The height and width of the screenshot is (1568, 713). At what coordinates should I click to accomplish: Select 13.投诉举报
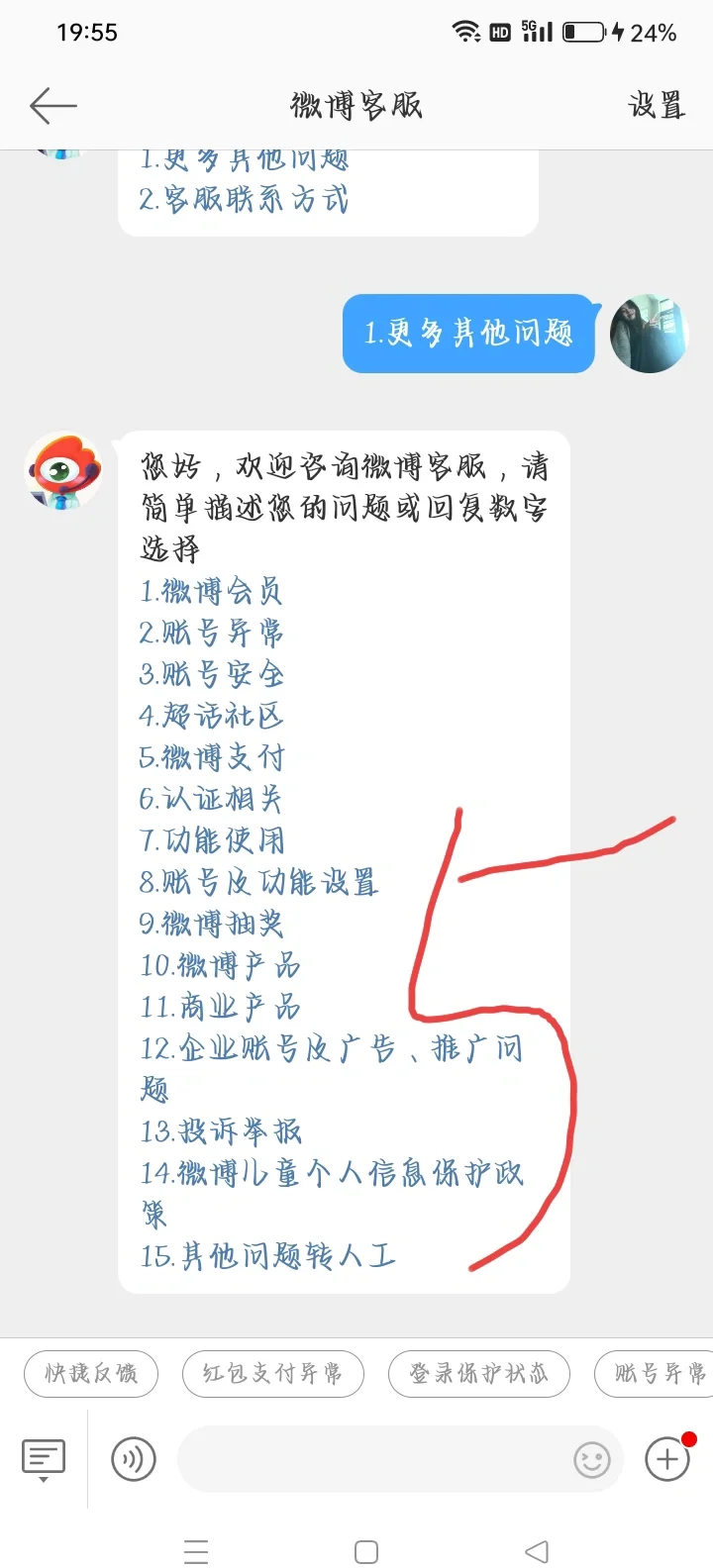221,1131
